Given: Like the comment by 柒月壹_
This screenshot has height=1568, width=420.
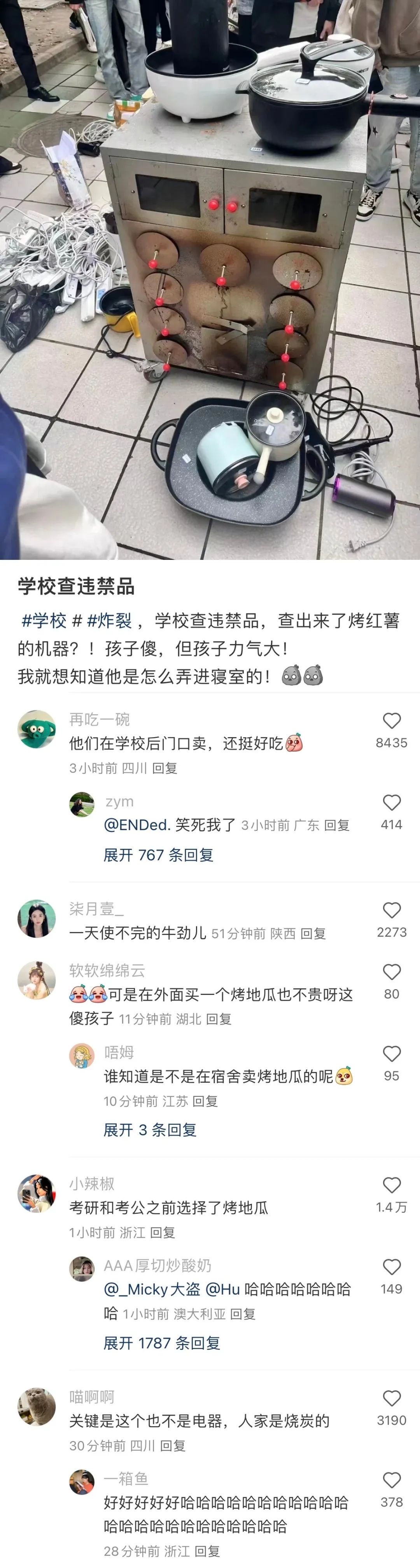Looking at the screenshot, I should click(x=391, y=910).
